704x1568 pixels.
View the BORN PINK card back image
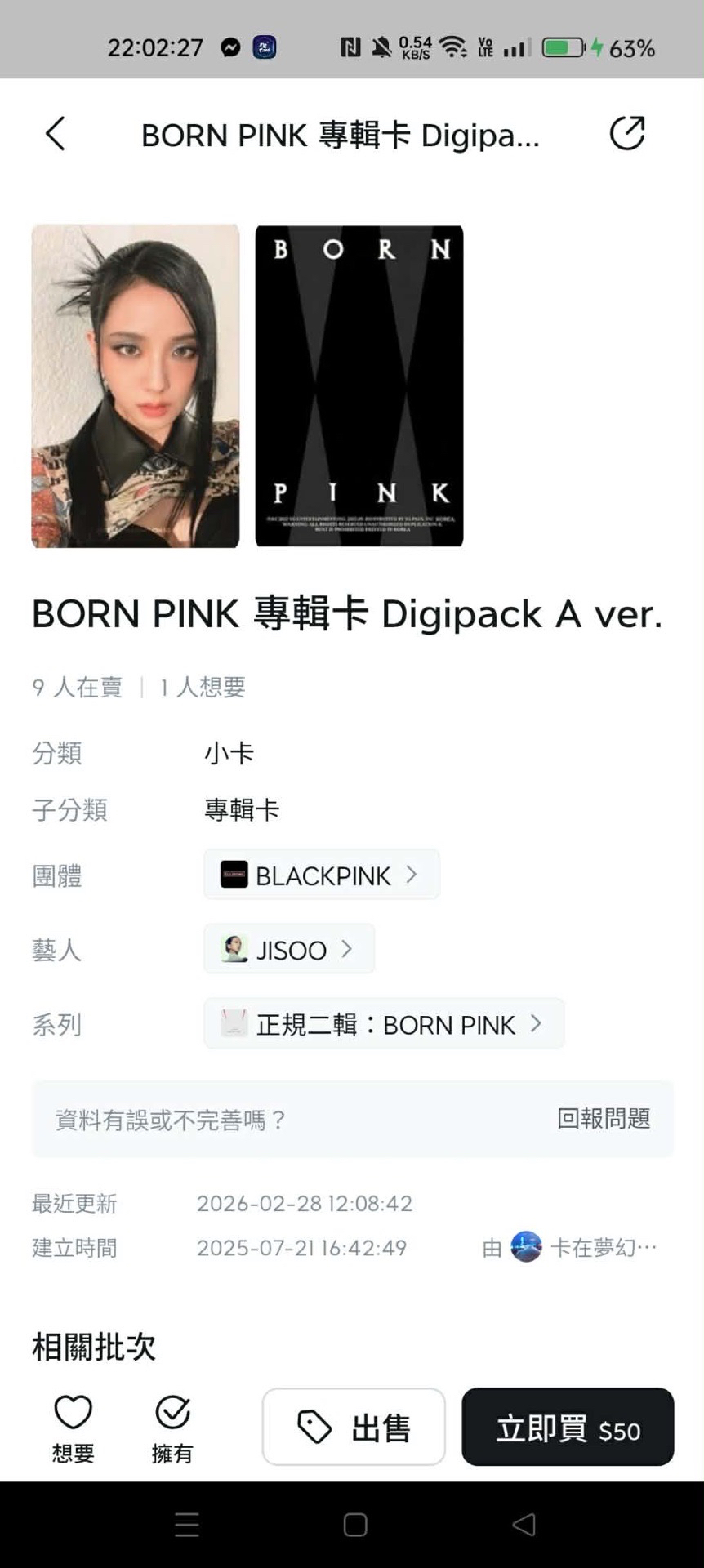[x=359, y=385]
